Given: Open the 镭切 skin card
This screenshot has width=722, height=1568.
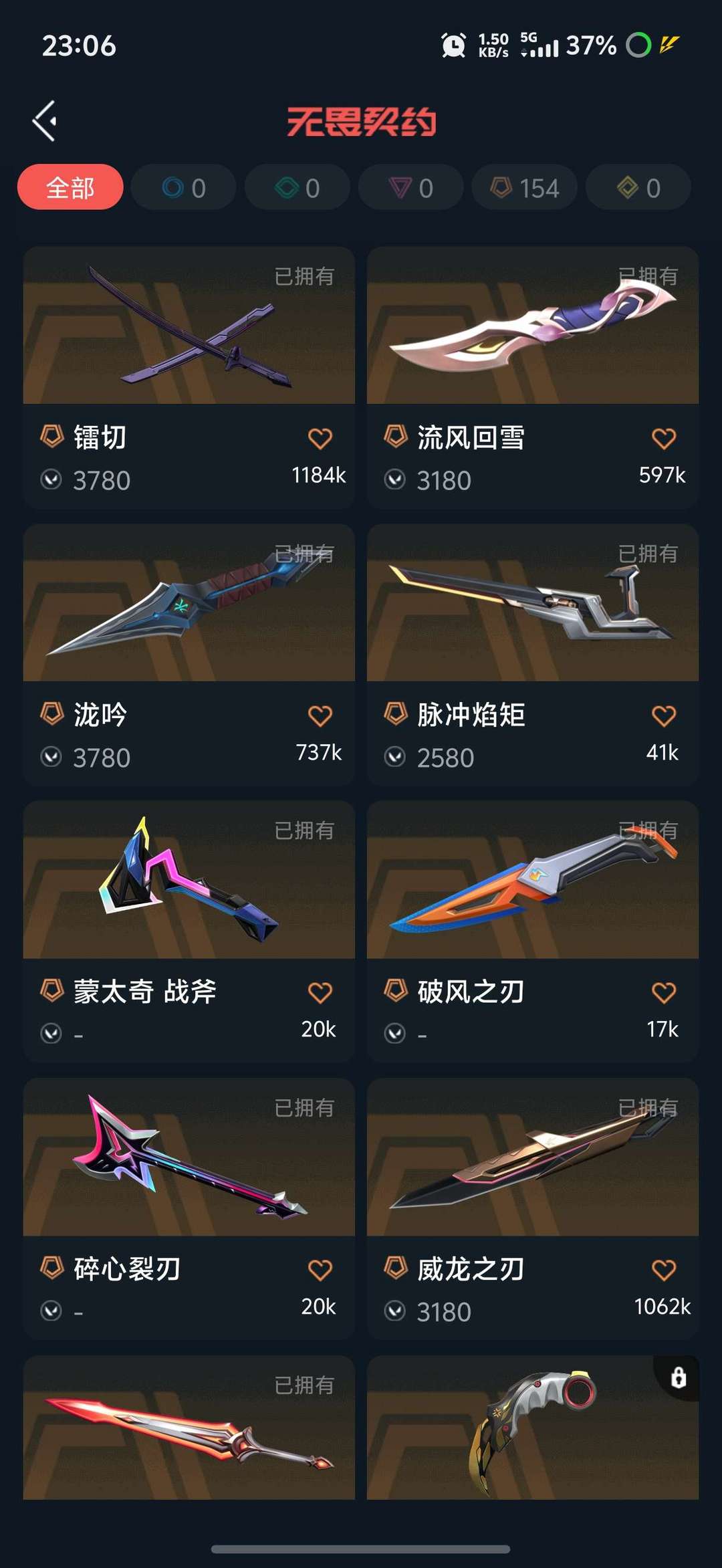Looking at the screenshot, I should tap(189, 378).
